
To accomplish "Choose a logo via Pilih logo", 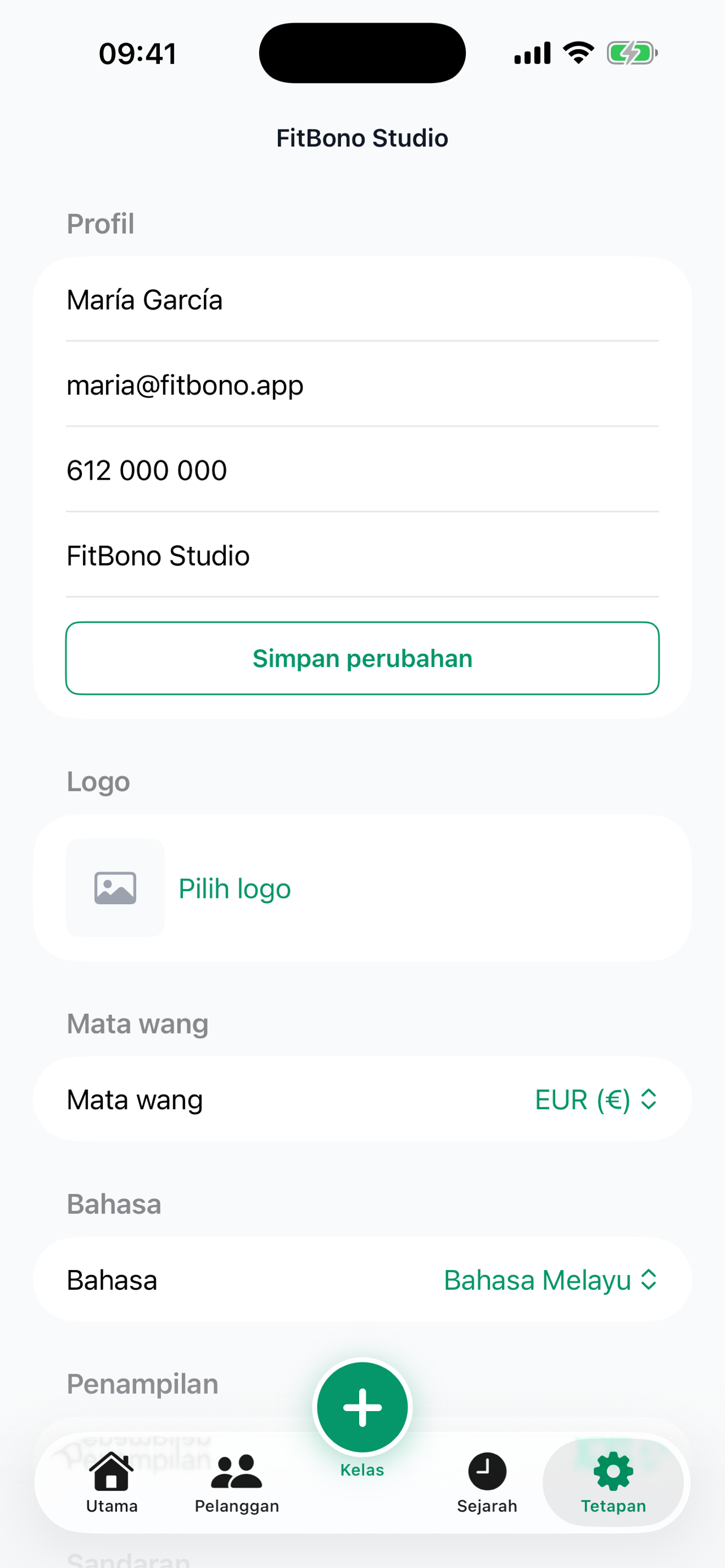I will click(234, 888).
